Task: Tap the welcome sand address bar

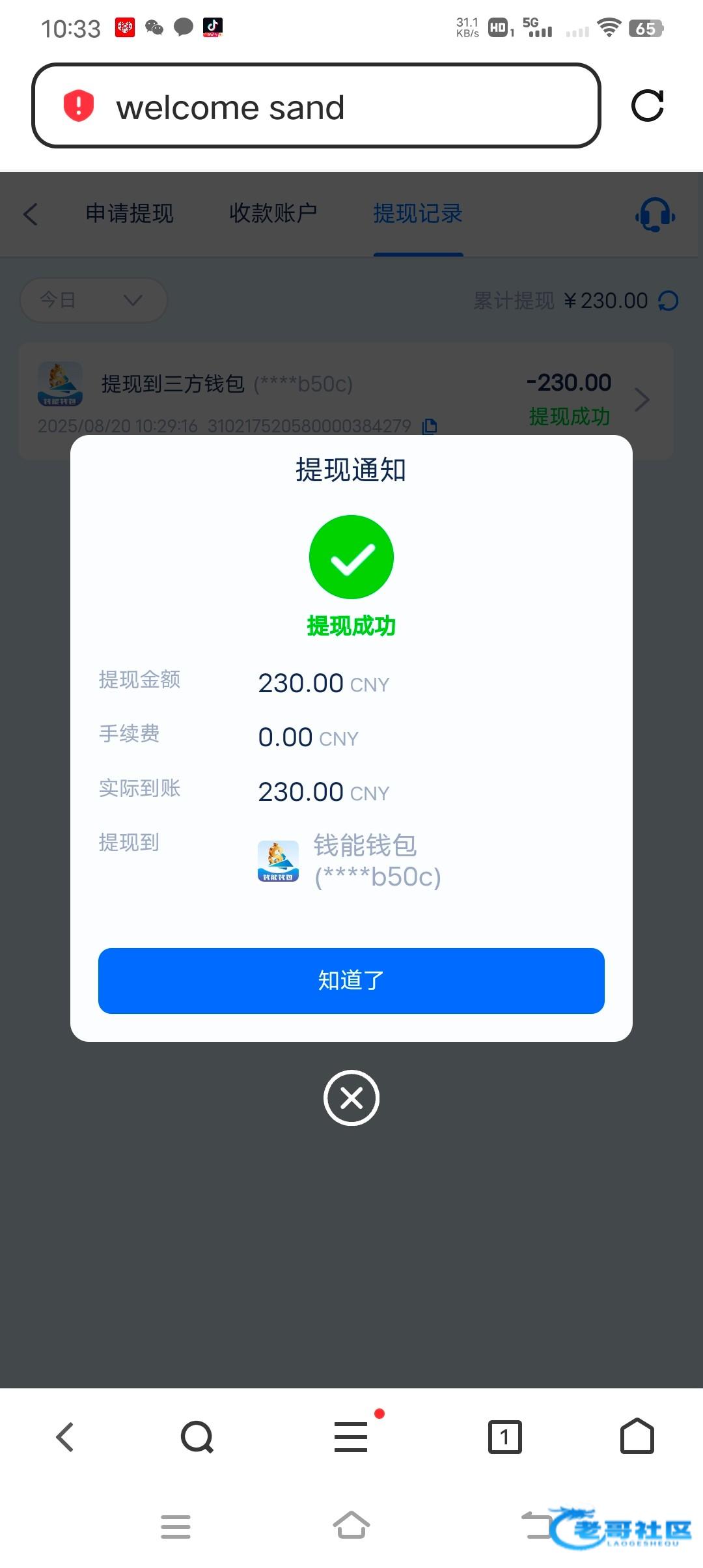Action: pyautogui.click(x=316, y=105)
